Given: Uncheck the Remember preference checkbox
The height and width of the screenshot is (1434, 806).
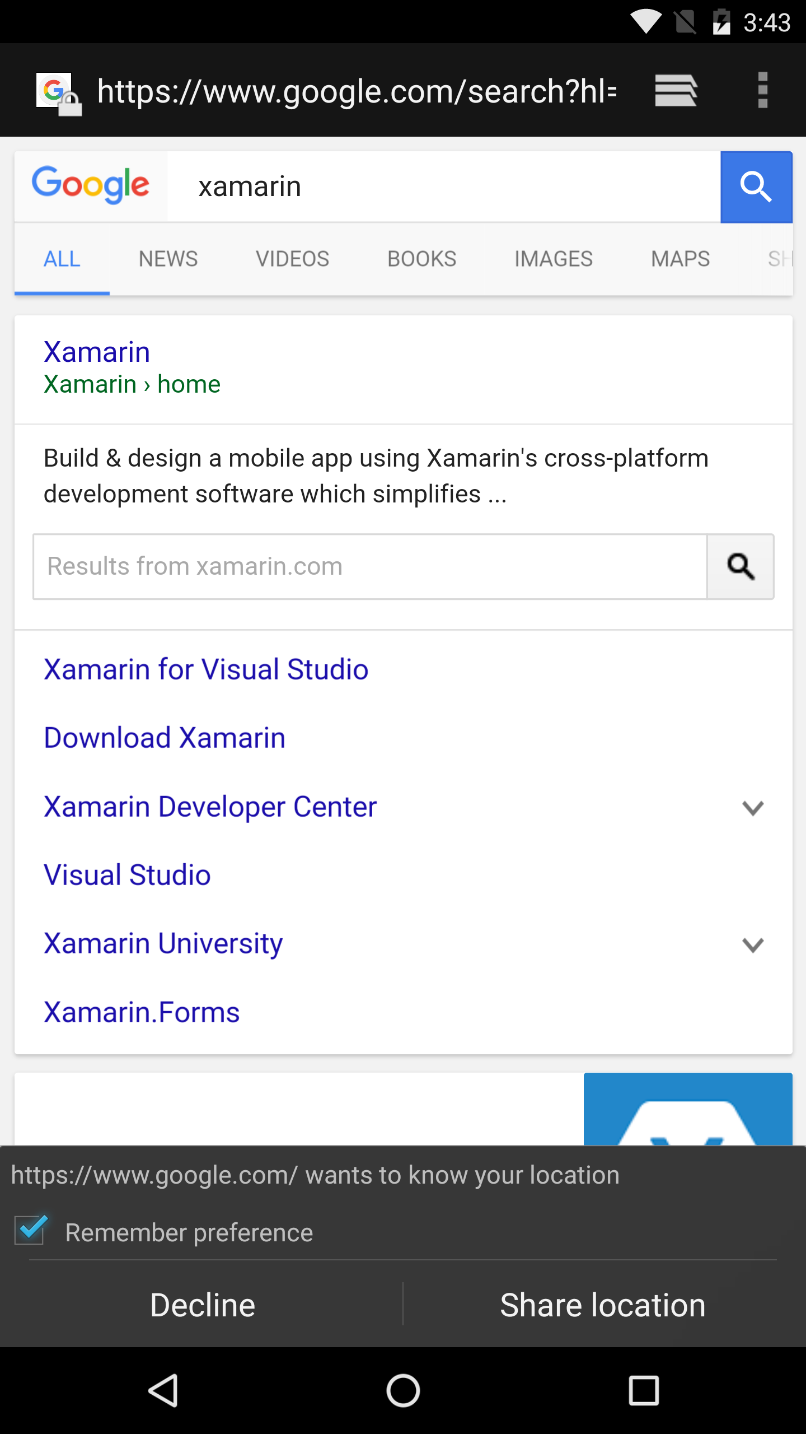Looking at the screenshot, I should [30, 1230].
